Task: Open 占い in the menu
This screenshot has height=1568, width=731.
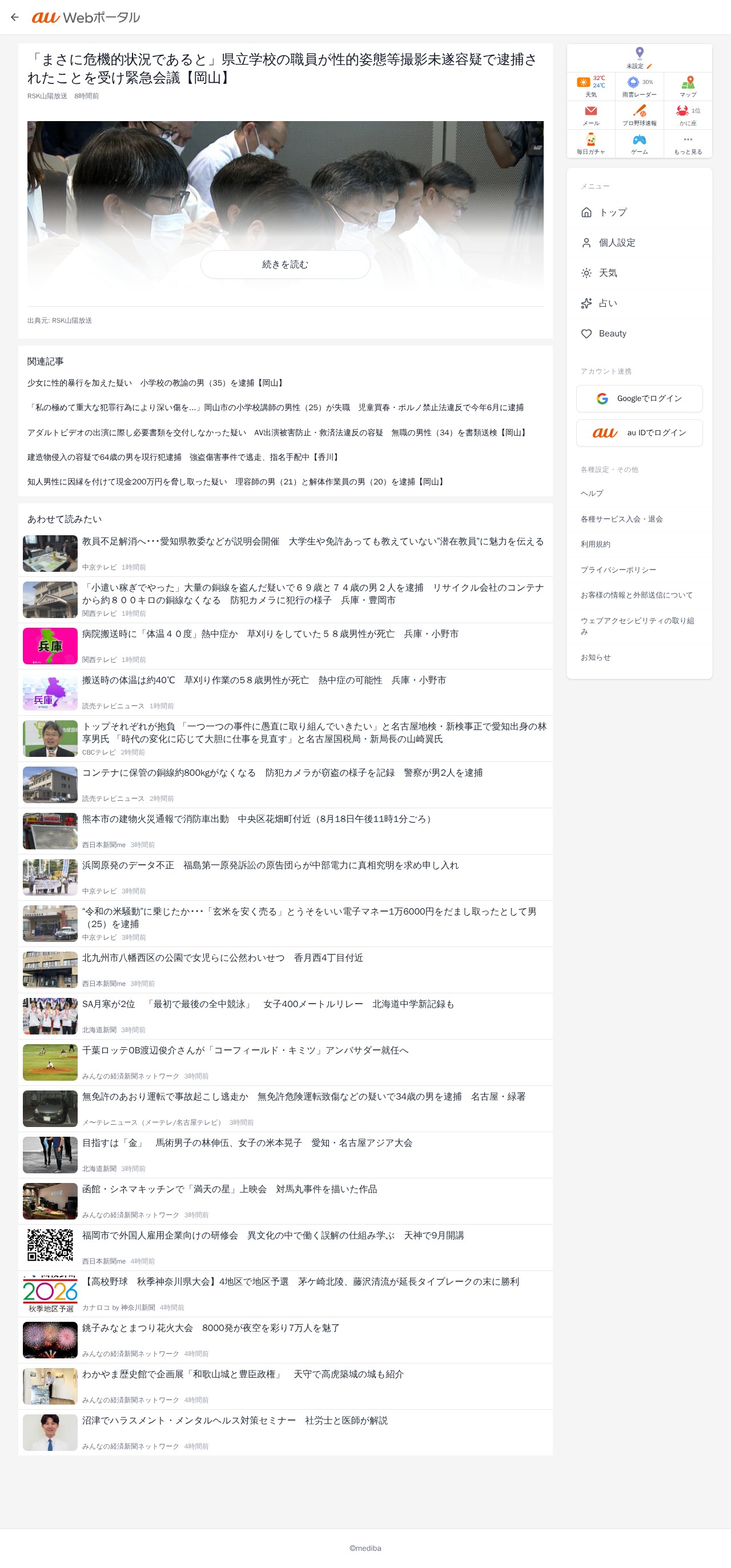Action: tap(639, 303)
